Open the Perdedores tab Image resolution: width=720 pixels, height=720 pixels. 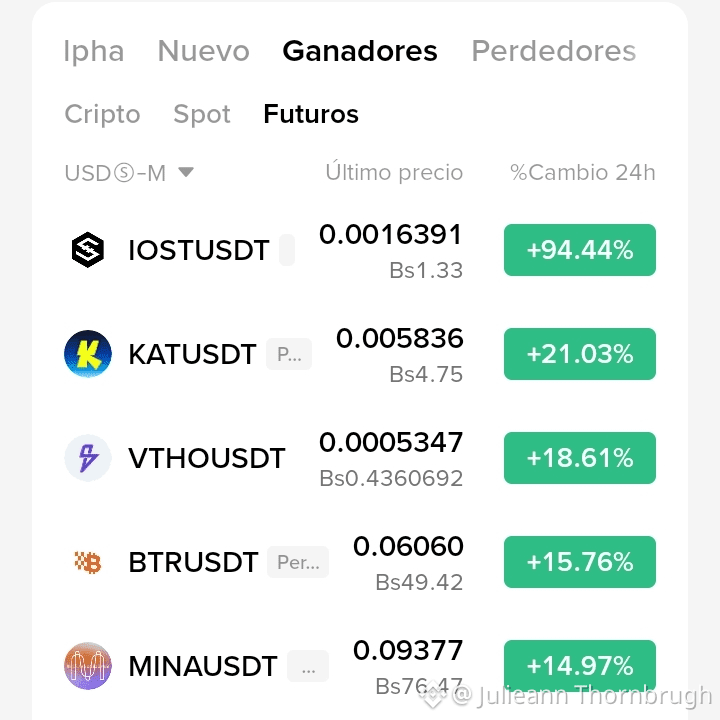(x=554, y=51)
